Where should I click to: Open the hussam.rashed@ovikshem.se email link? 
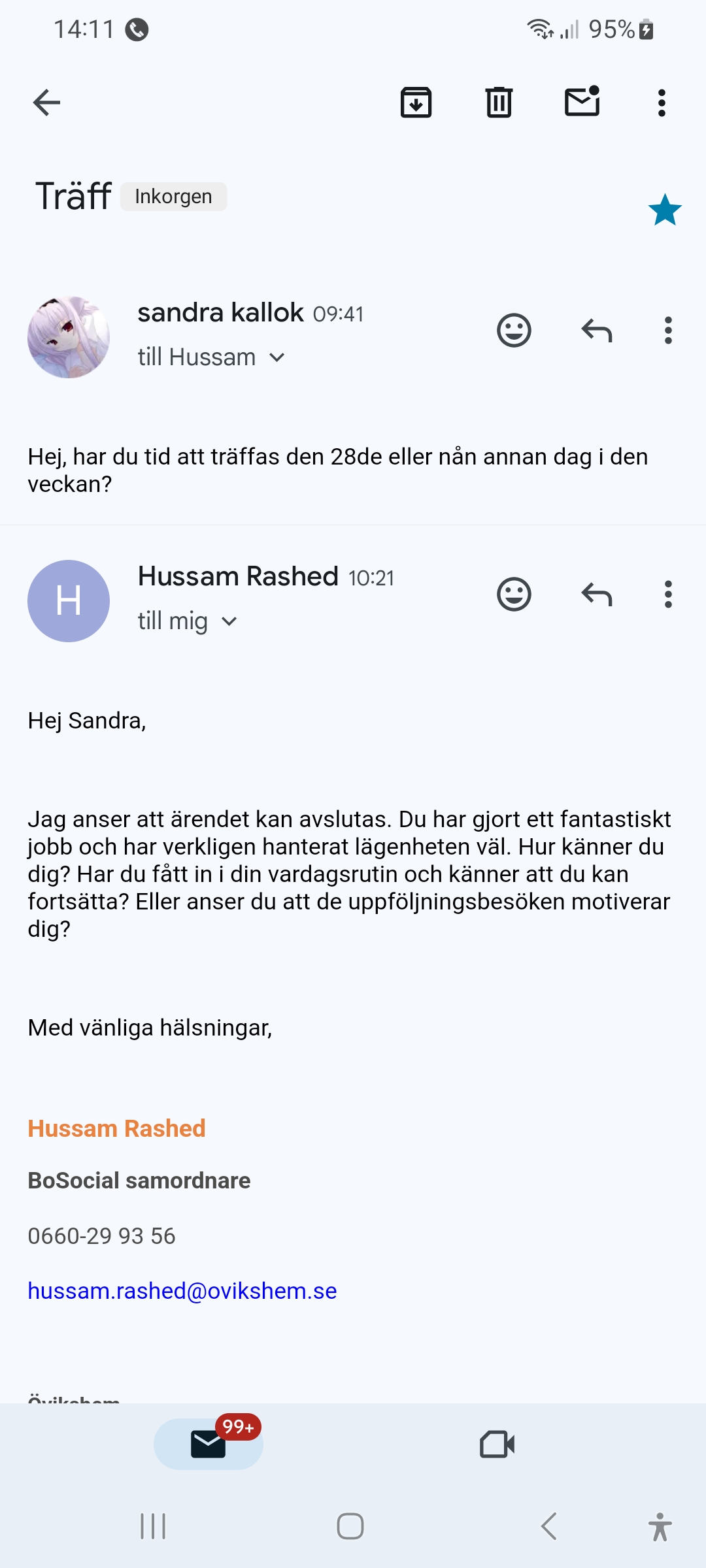point(182,1291)
